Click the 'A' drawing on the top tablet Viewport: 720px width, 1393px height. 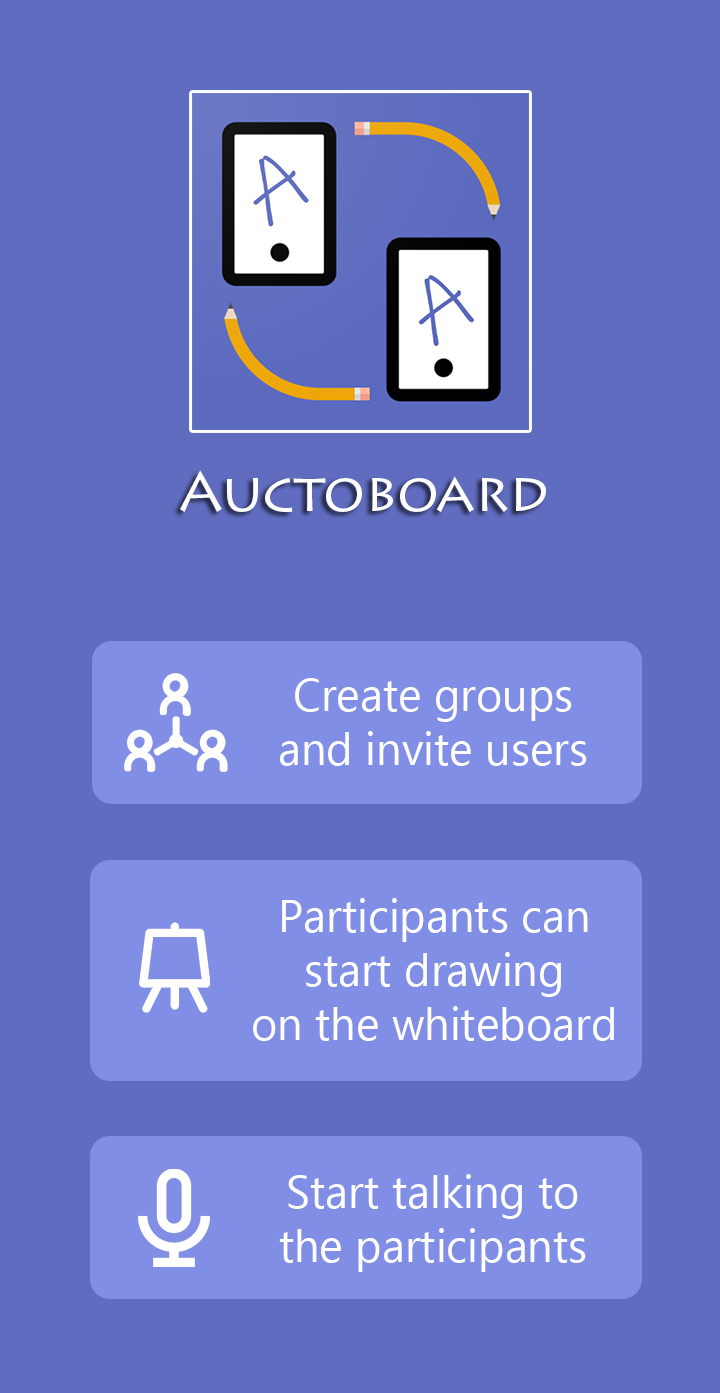coord(278,188)
